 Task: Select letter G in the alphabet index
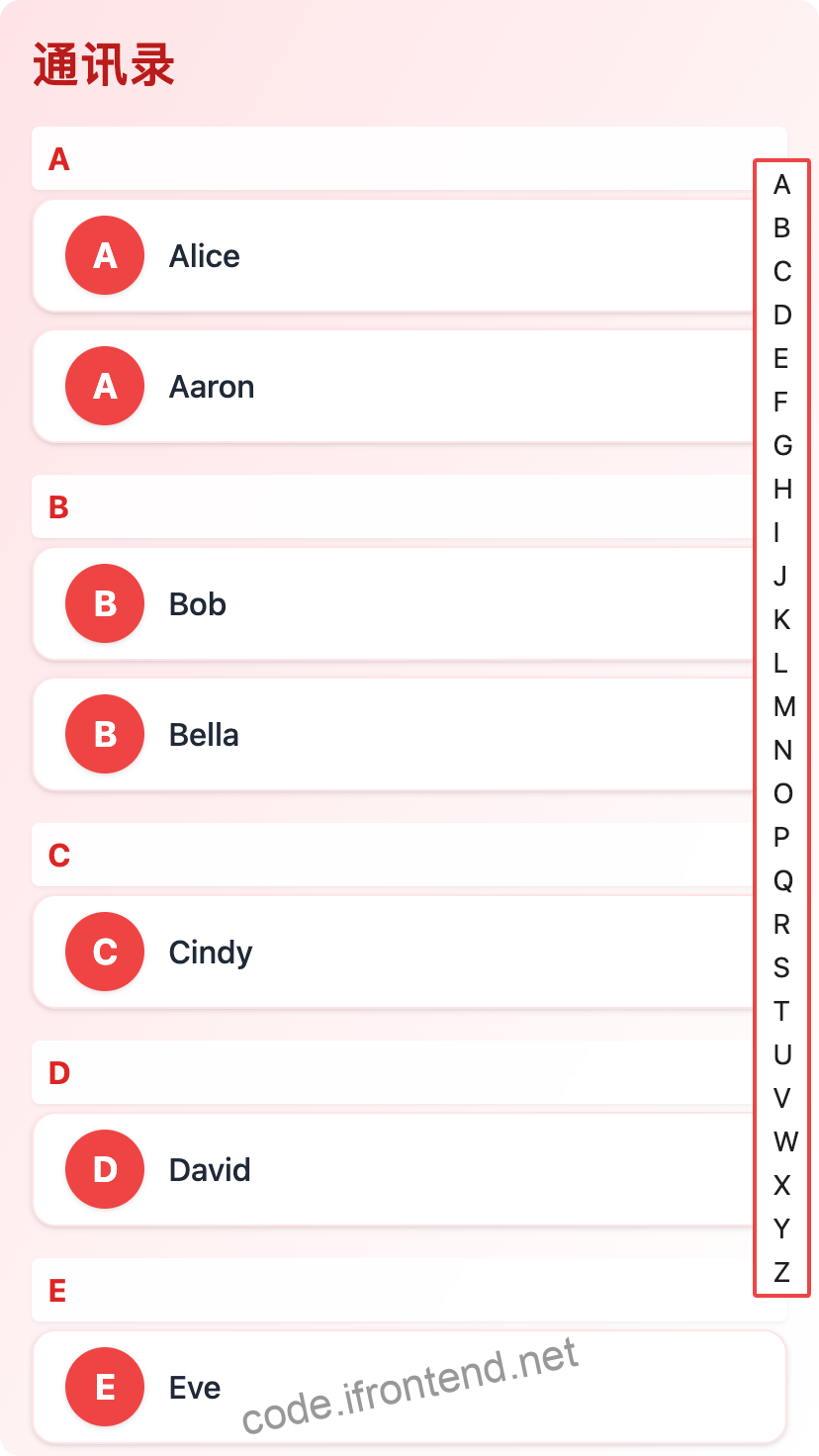[x=782, y=446]
